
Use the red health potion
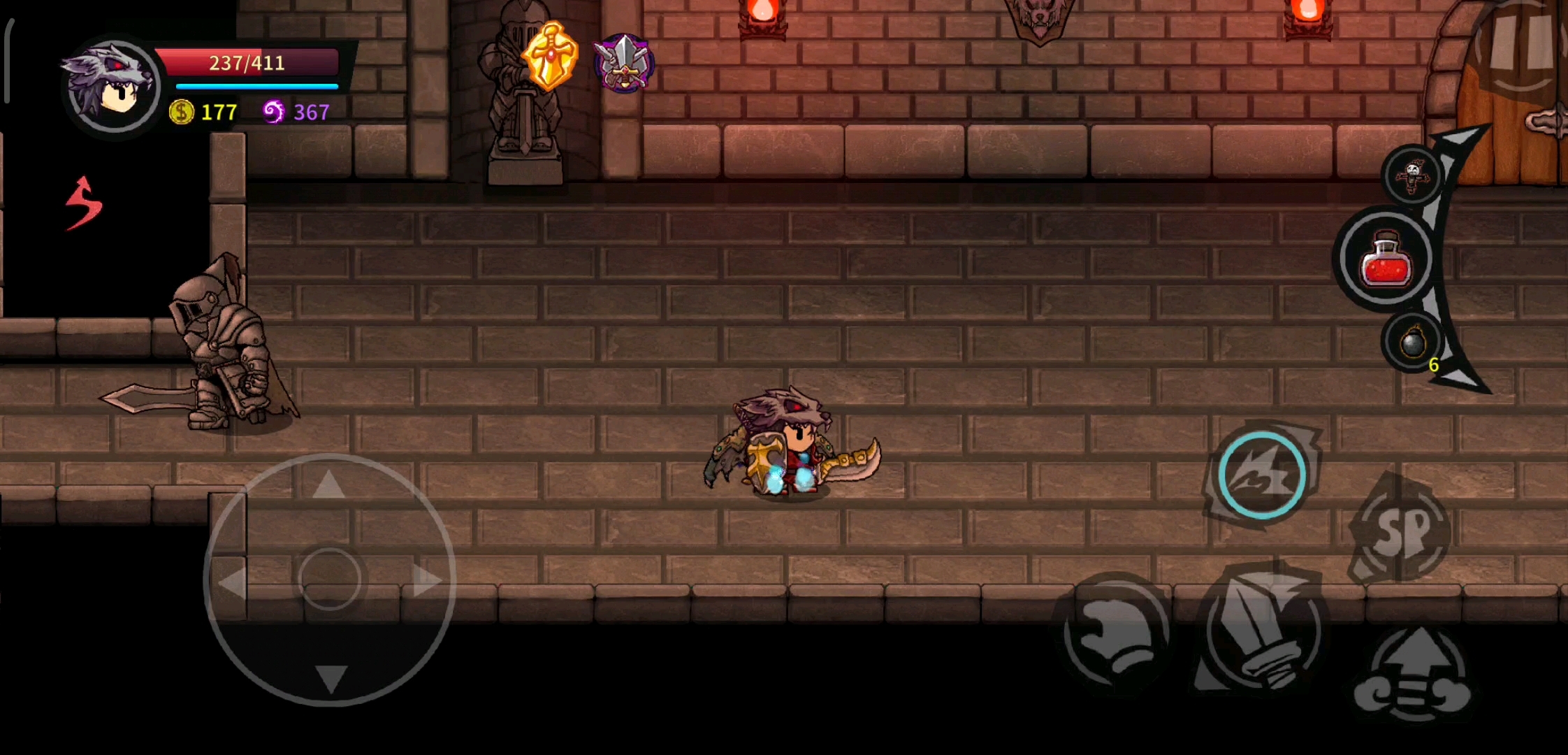(x=1386, y=260)
